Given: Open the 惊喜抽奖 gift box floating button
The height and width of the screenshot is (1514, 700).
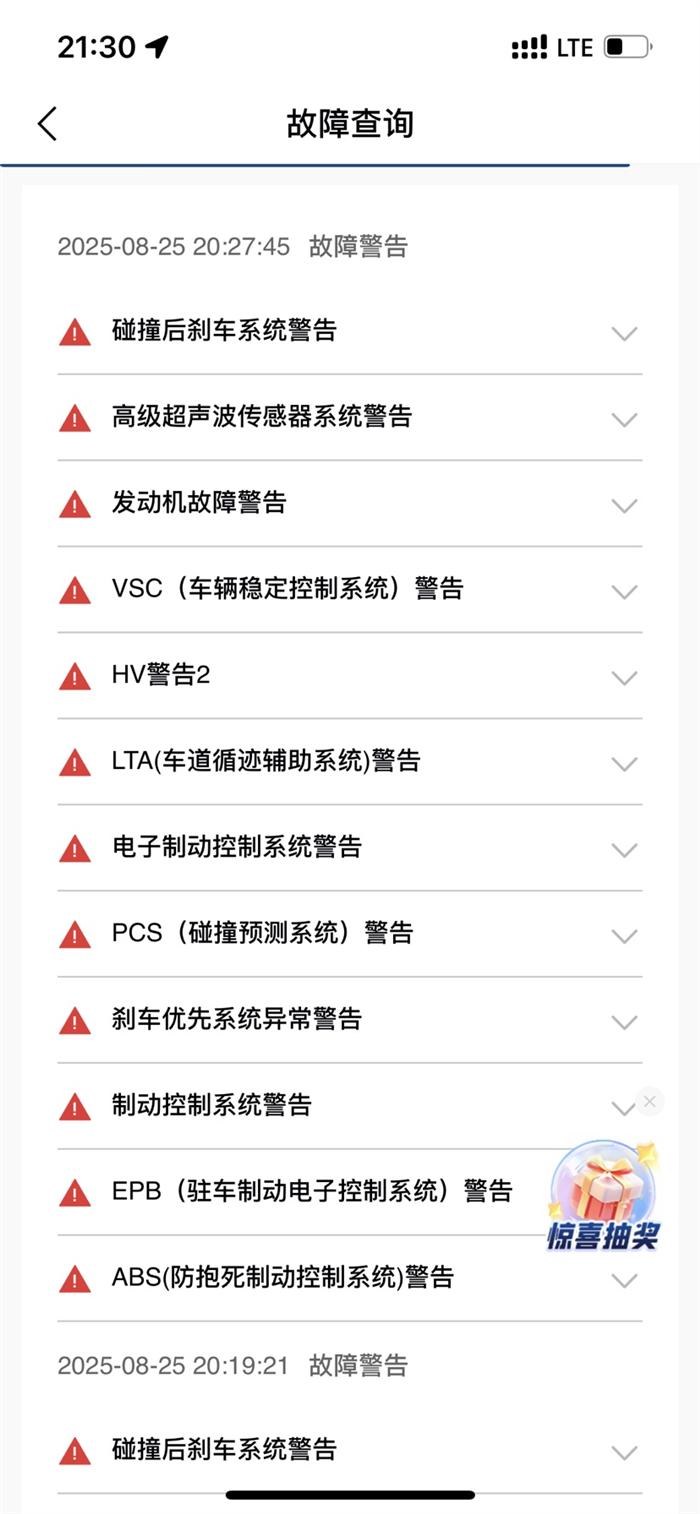Looking at the screenshot, I should coord(603,1195).
